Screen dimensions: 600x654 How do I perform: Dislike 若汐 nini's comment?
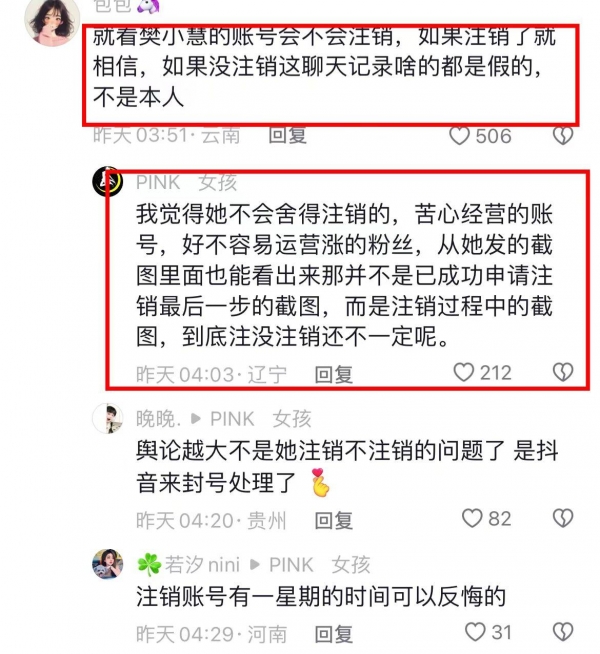click(564, 632)
